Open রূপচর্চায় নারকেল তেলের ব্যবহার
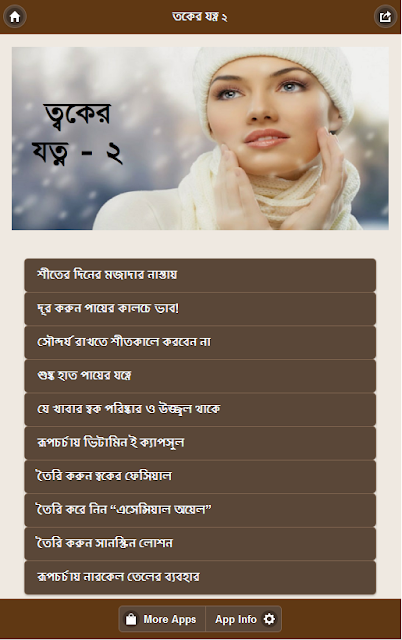The width and height of the screenshot is (402, 640). pos(200,577)
